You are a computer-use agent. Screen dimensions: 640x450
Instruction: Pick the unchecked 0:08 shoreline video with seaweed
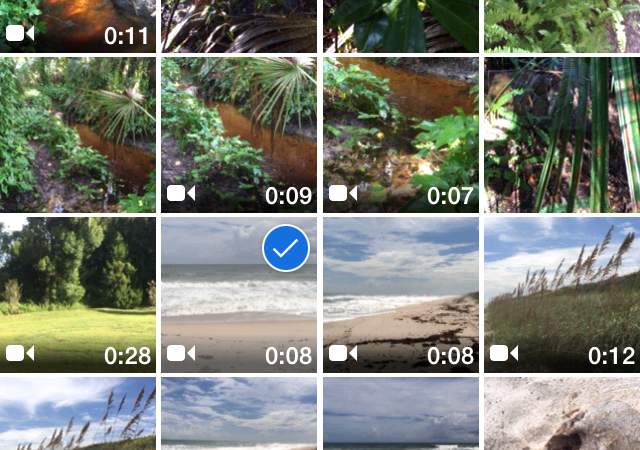[400, 295]
